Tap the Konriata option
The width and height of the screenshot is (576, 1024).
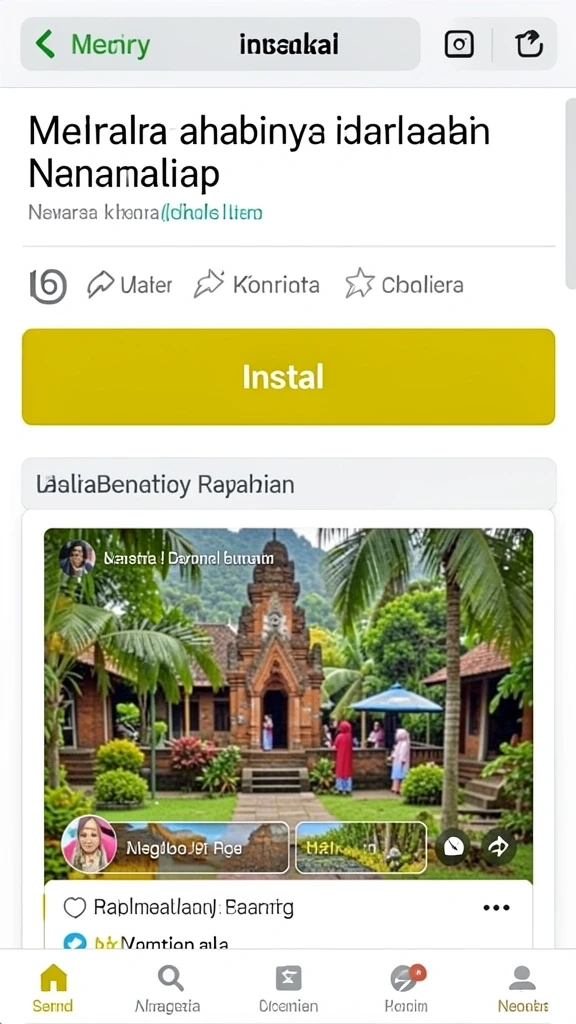(x=257, y=285)
